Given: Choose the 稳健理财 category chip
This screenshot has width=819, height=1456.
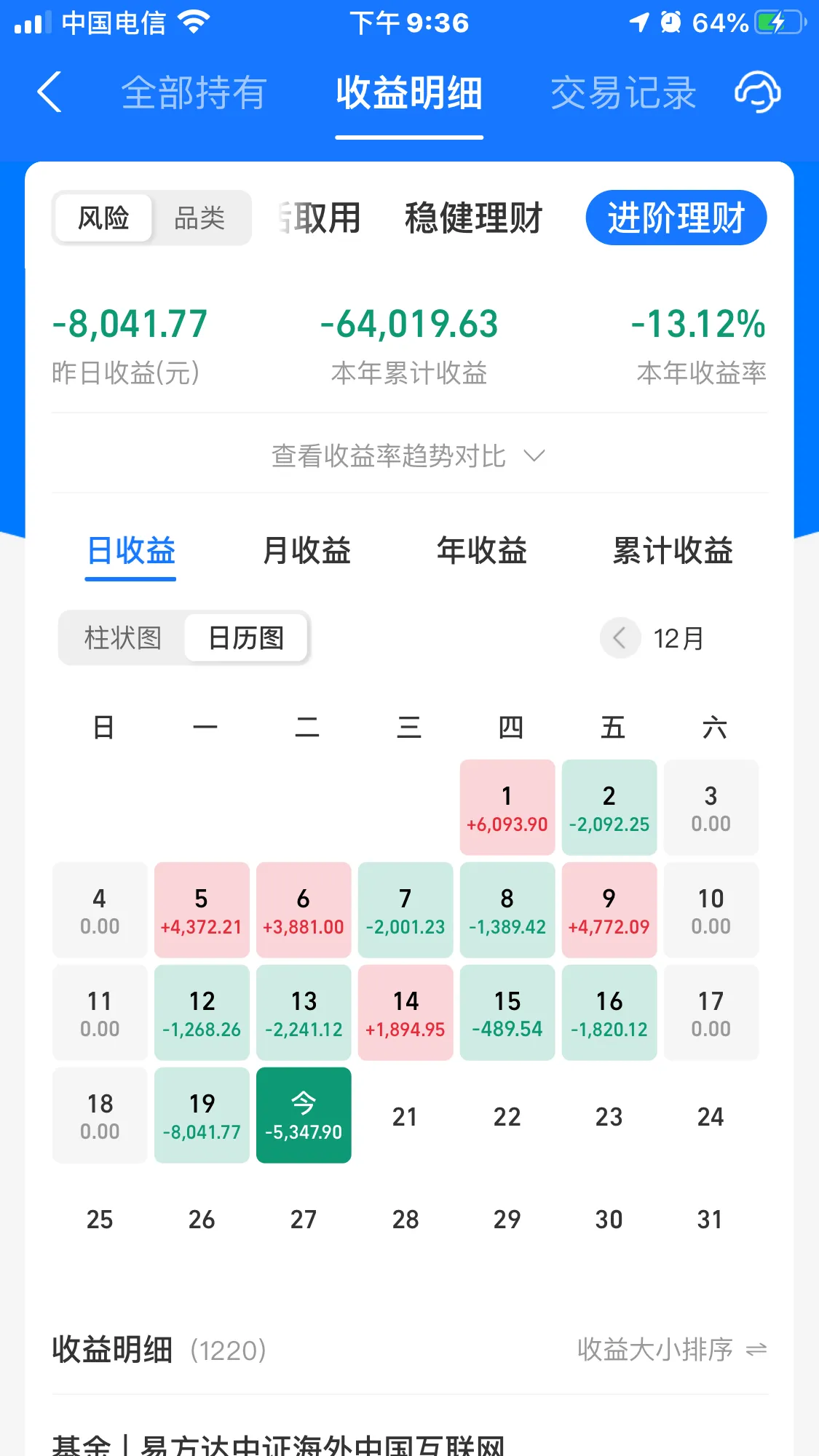Looking at the screenshot, I should point(474,218).
